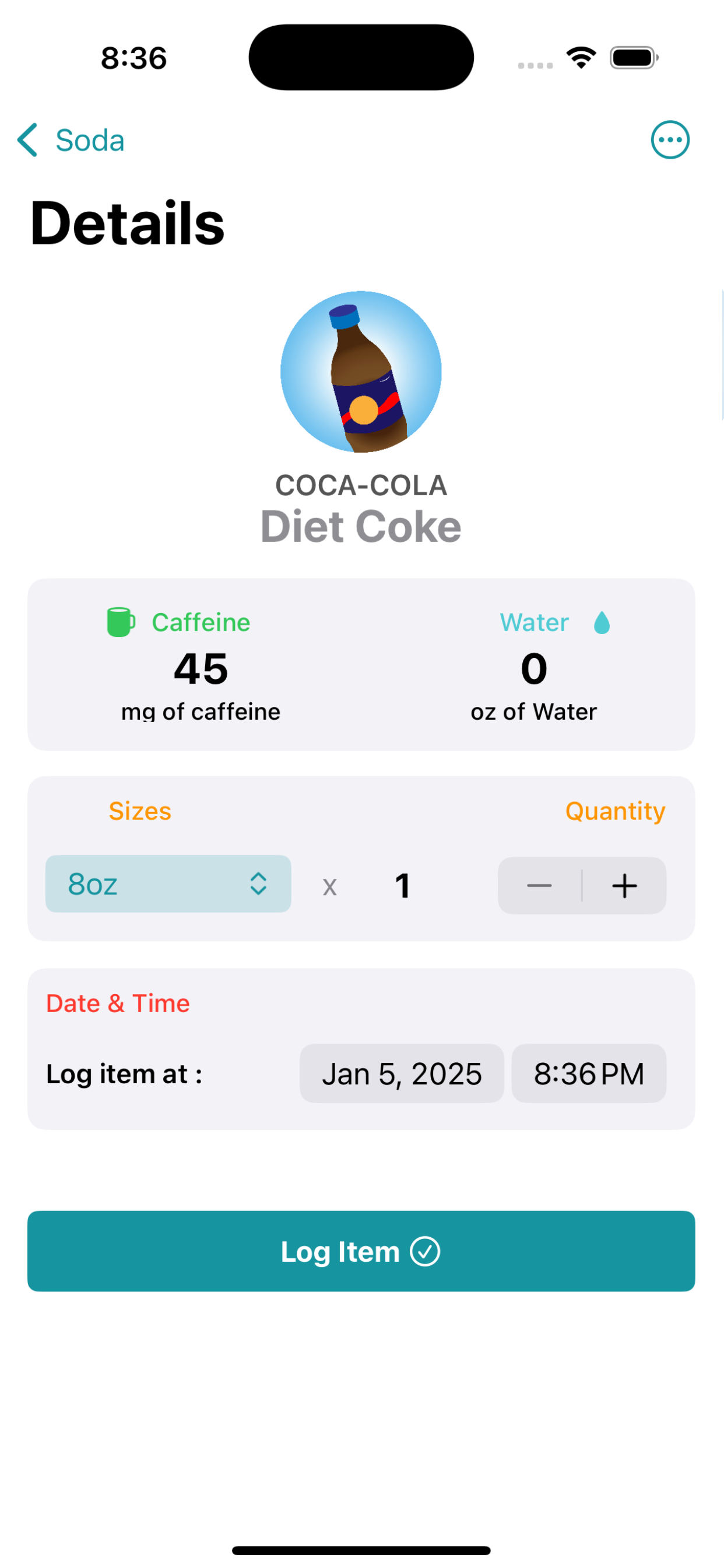The height and width of the screenshot is (1568, 724).
Task: Tap the Log Item button
Action: click(361, 1251)
